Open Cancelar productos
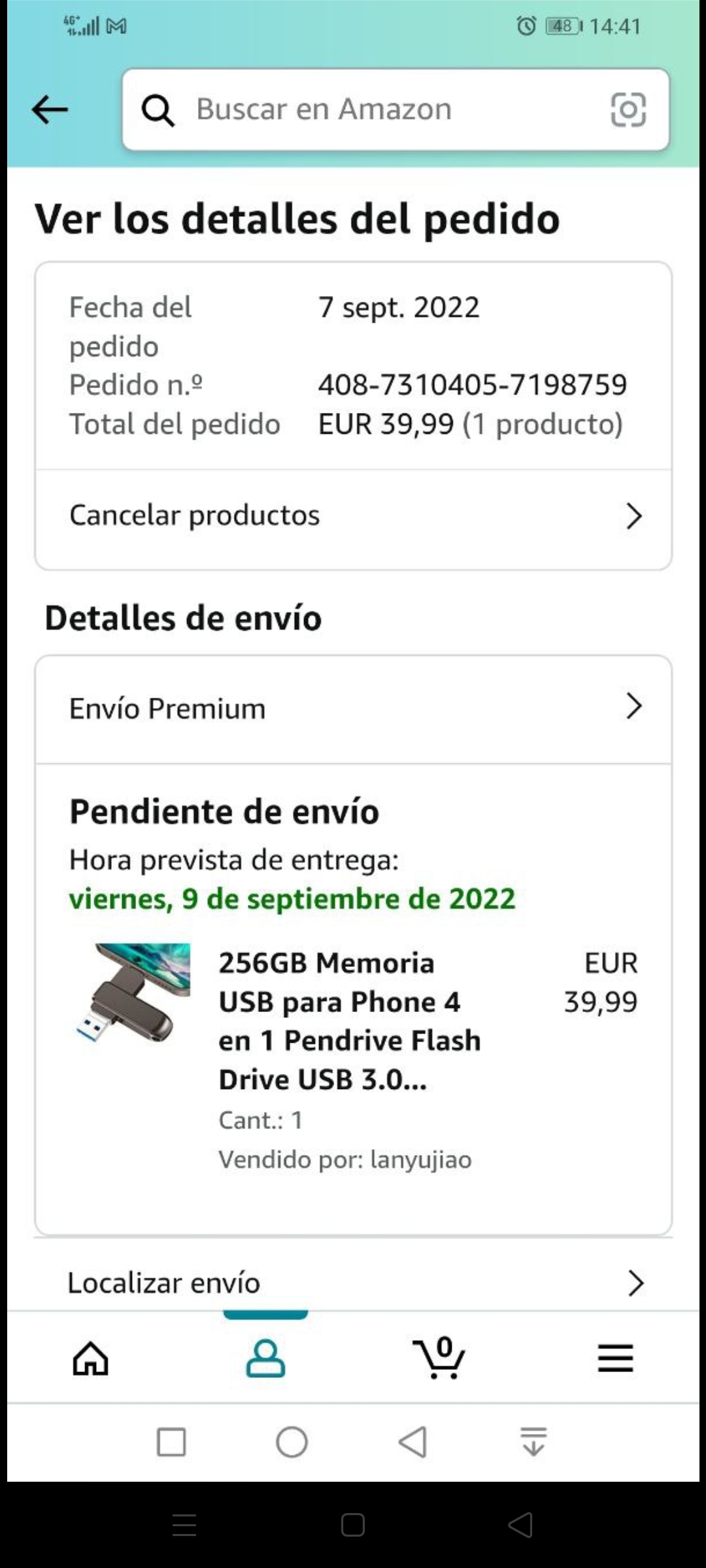The image size is (706, 1568). point(353,515)
